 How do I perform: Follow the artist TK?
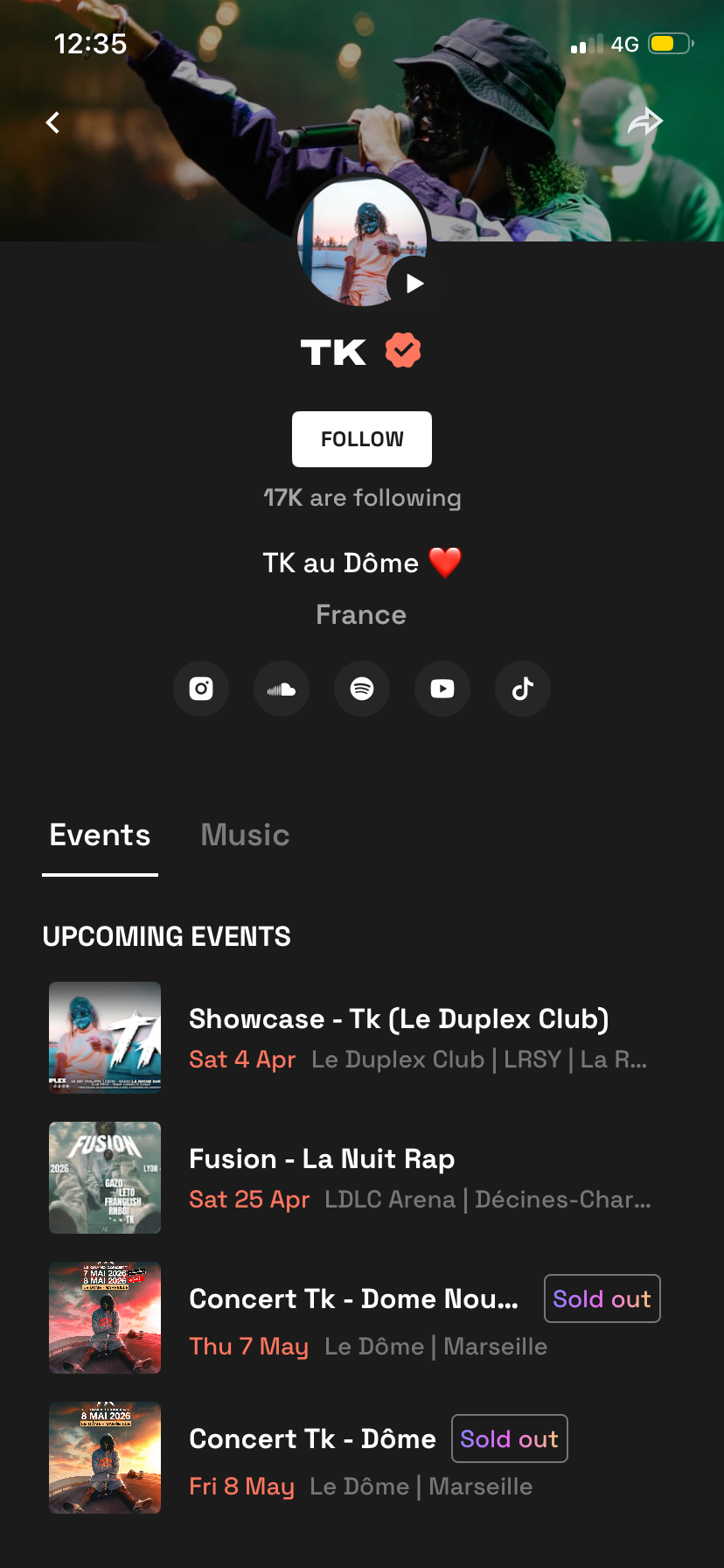pyautogui.click(x=362, y=439)
